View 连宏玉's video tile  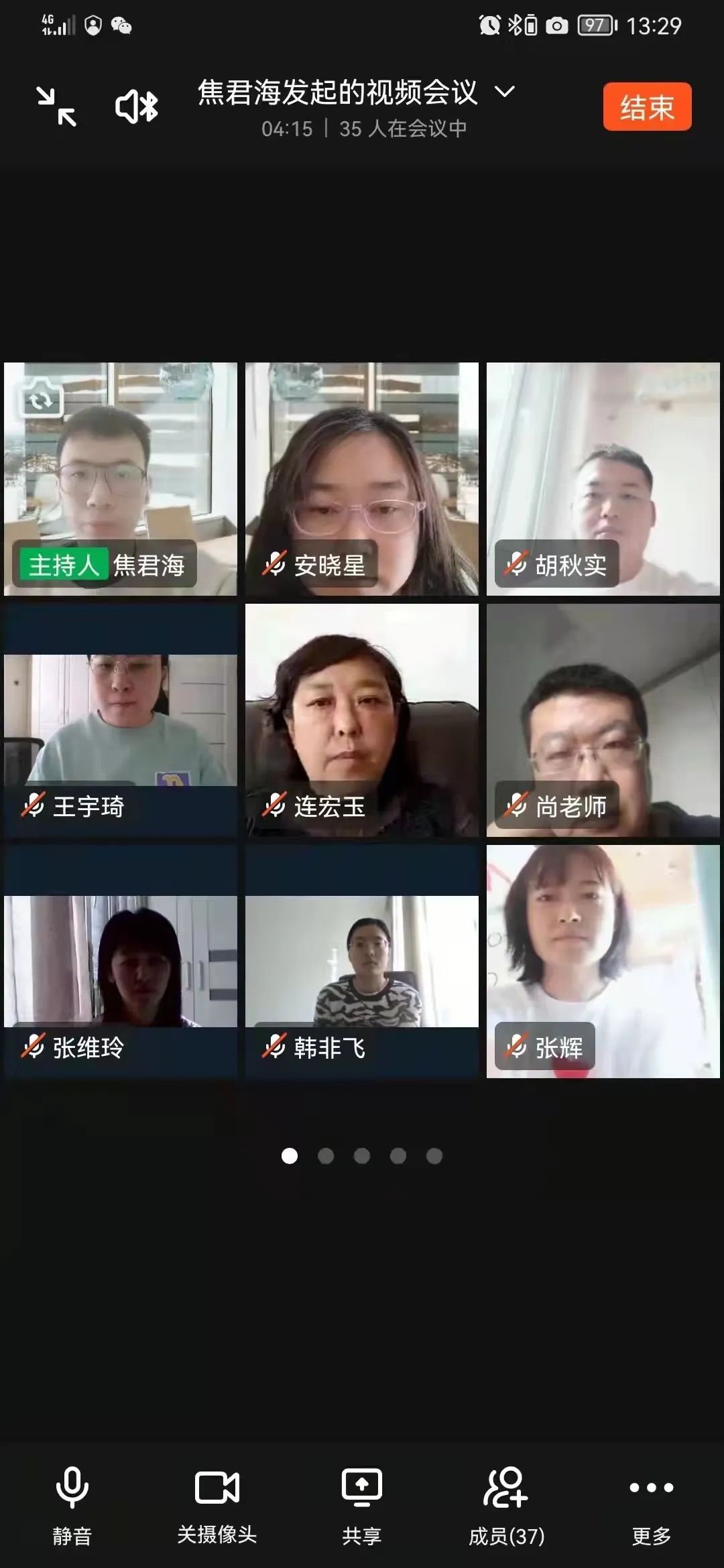[x=362, y=720]
